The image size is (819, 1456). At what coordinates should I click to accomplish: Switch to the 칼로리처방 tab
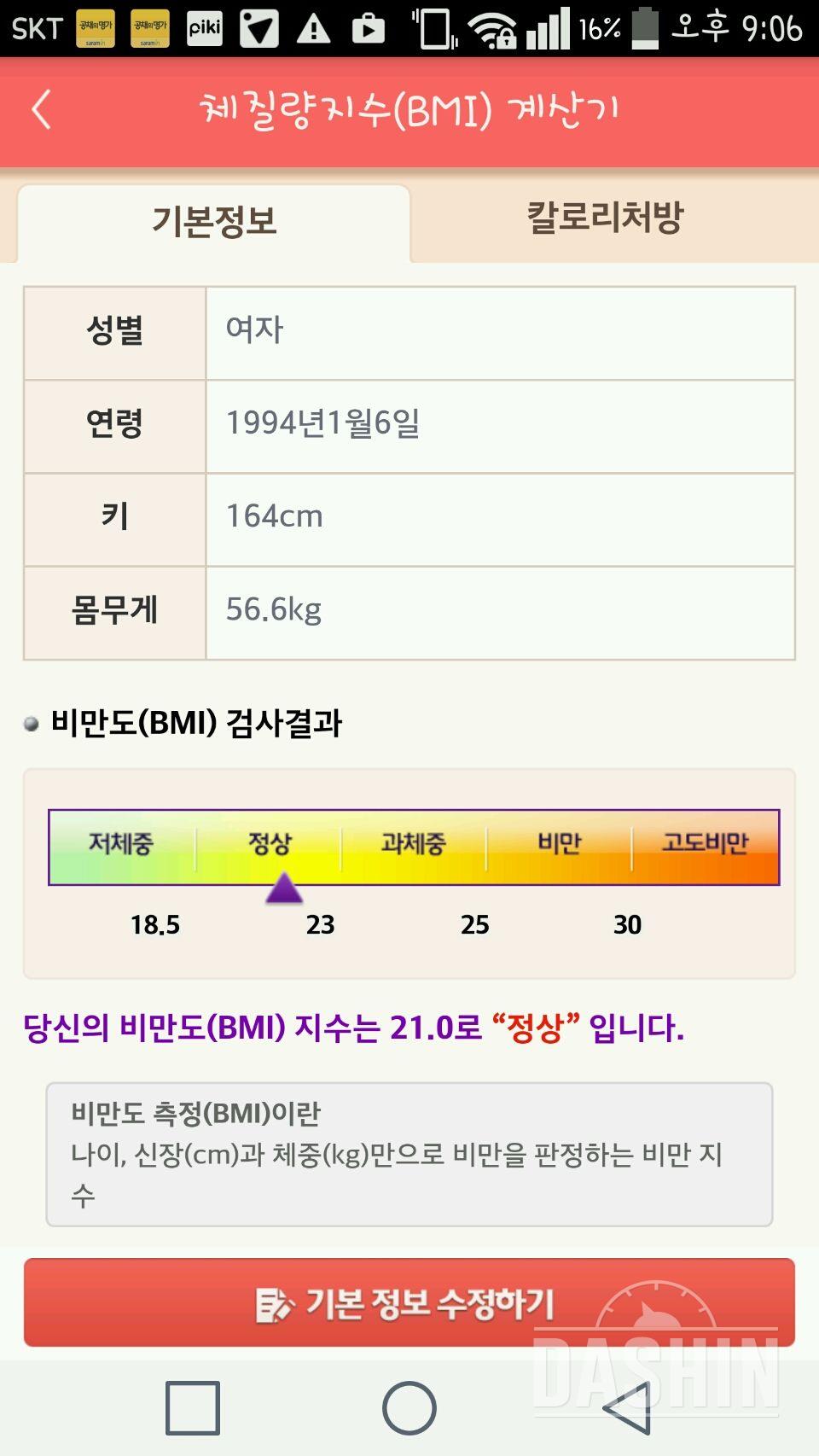pyautogui.click(x=605, y=218)
